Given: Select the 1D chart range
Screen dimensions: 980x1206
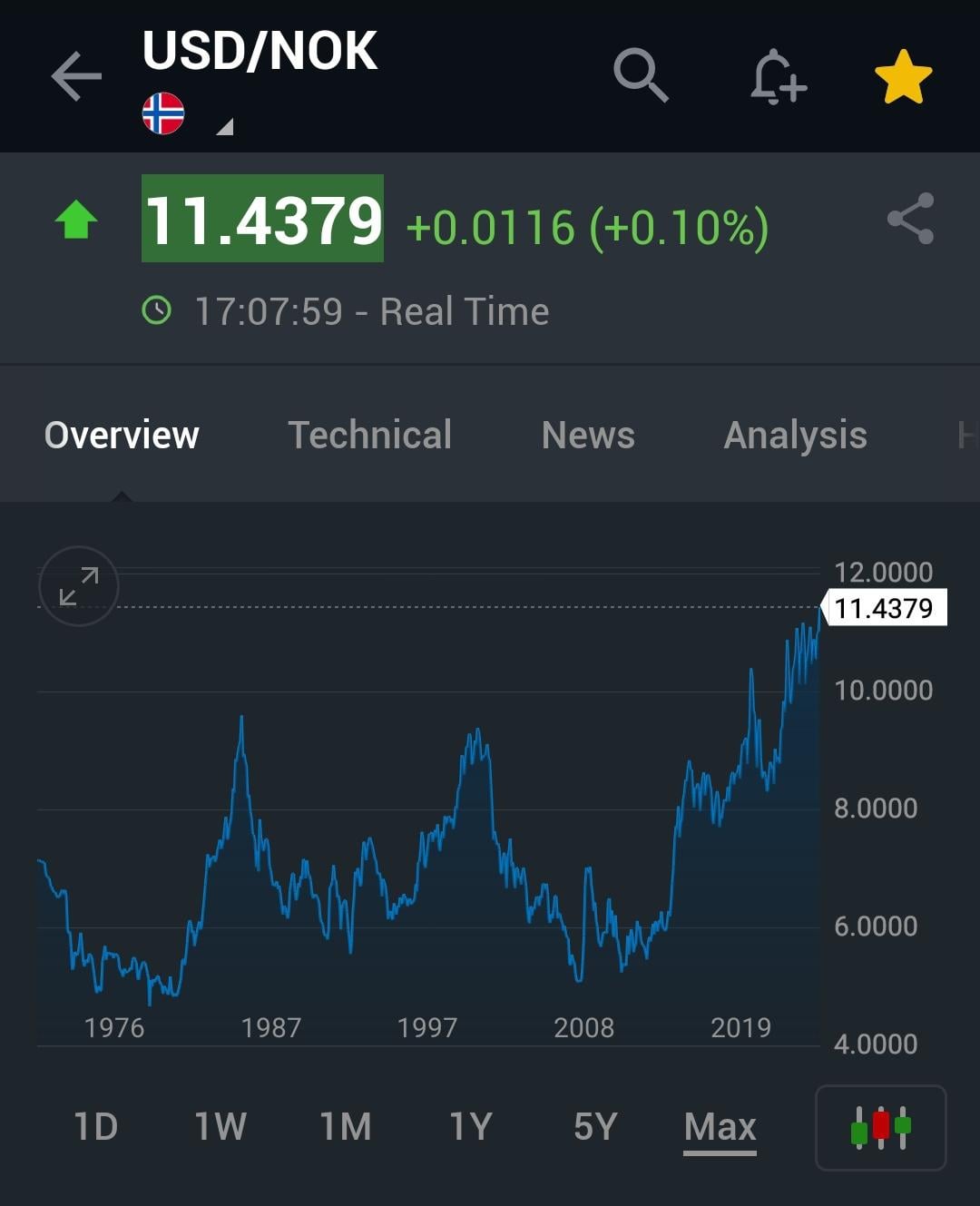Looking at the screenshot, I should [96, 1127].
